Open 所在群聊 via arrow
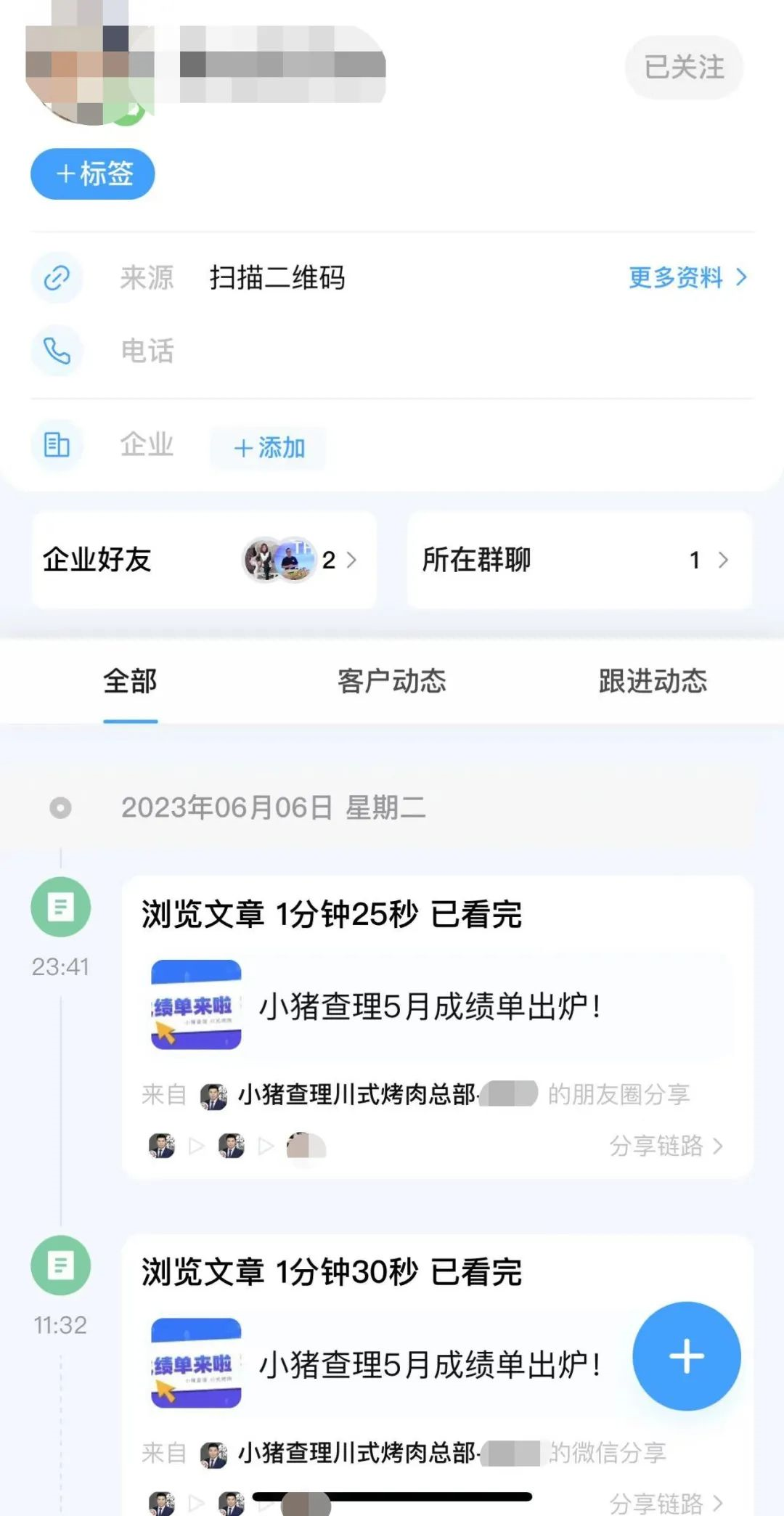Viewport: 784px width, 1516px height. pos(724,560)
